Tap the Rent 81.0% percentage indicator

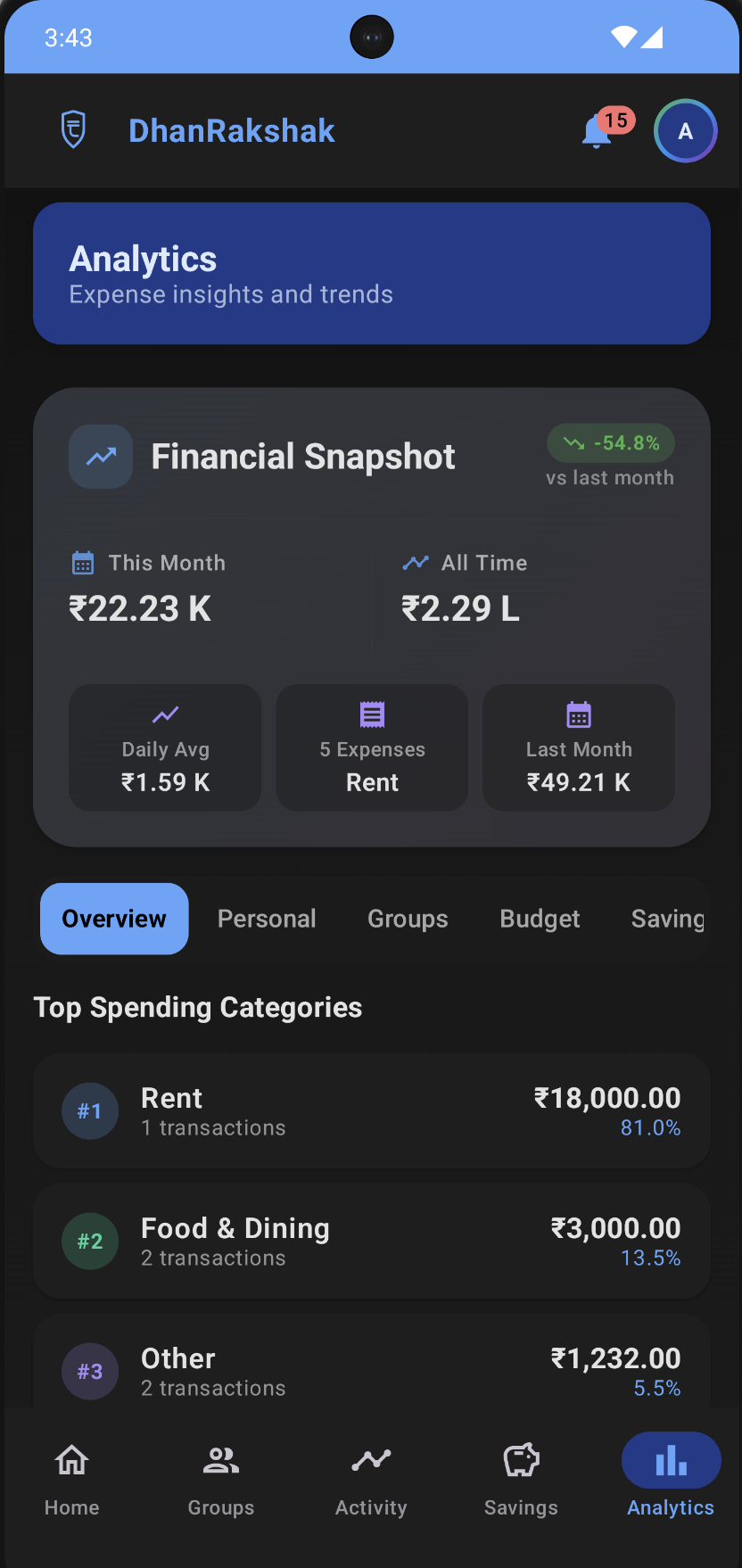(x=652, y=1126)
